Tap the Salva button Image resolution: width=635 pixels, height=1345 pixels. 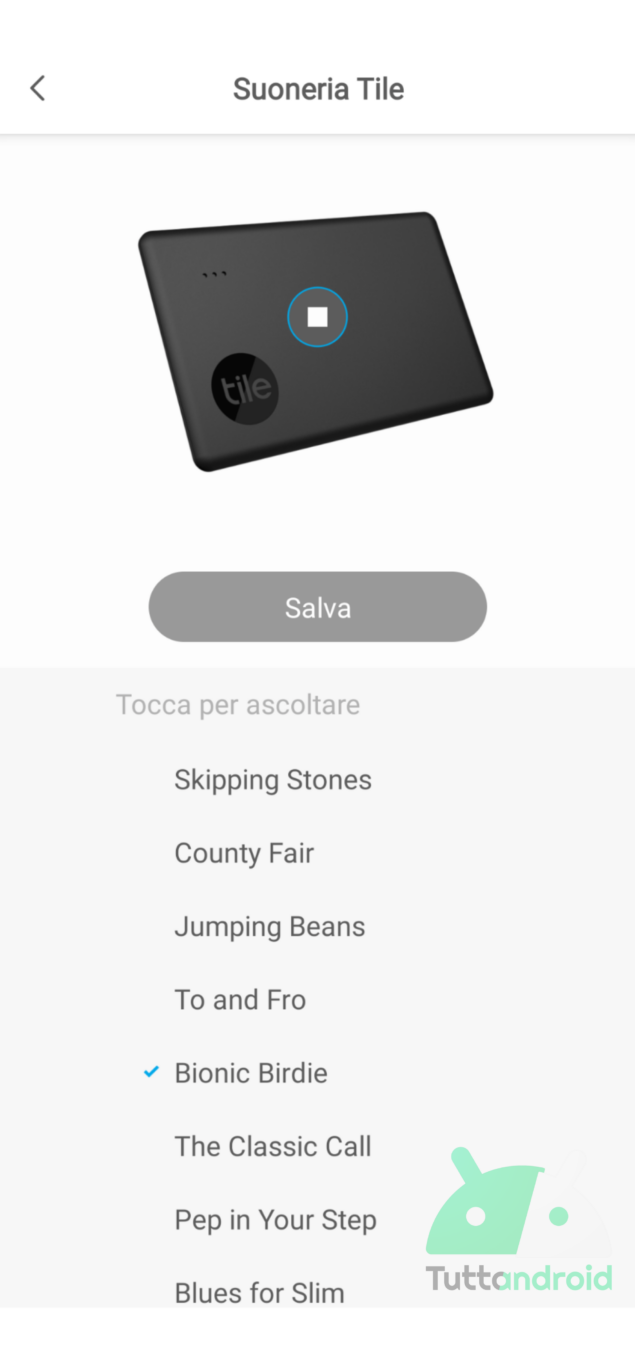317,607
